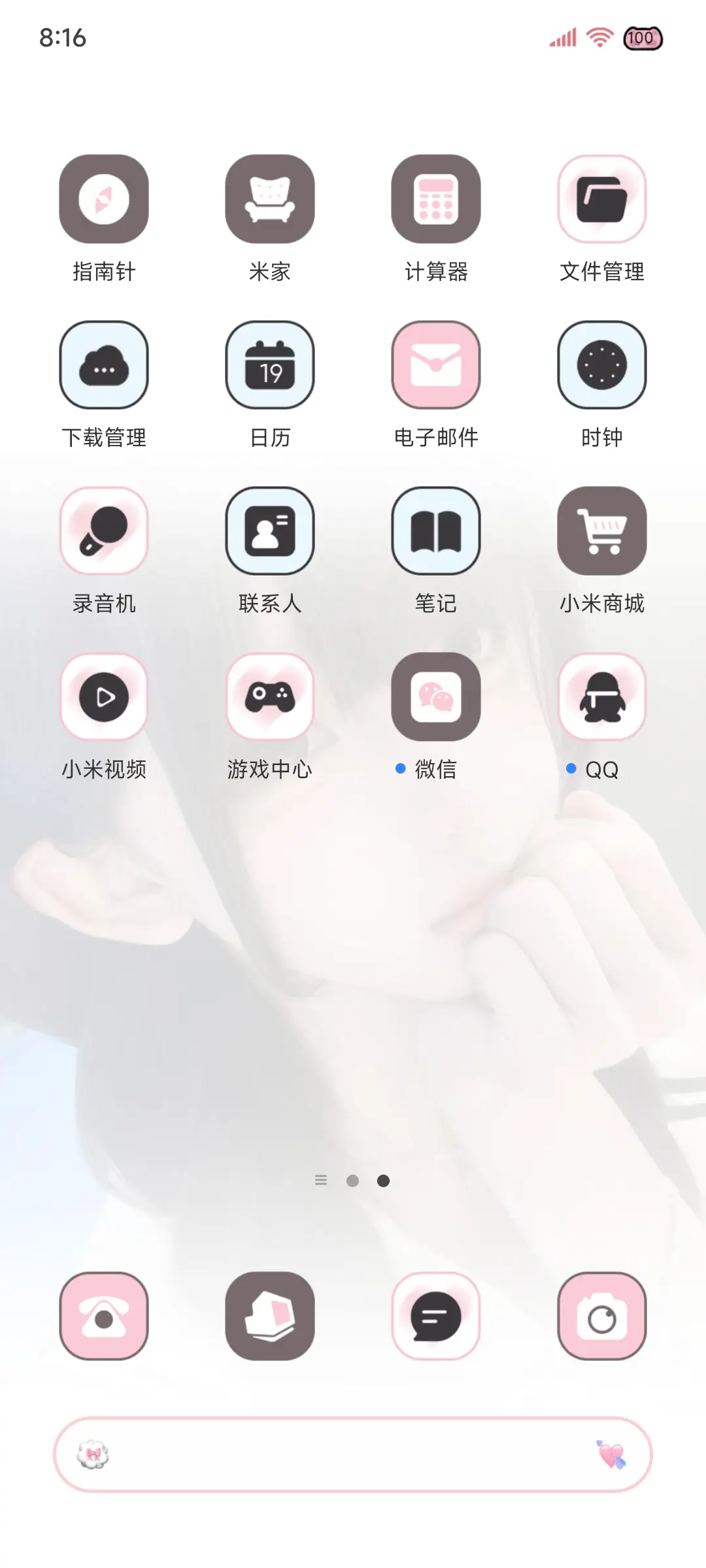706x1568 pixels.
Task: Launch the 时钟 clock app
Action: tap(602, 366)
